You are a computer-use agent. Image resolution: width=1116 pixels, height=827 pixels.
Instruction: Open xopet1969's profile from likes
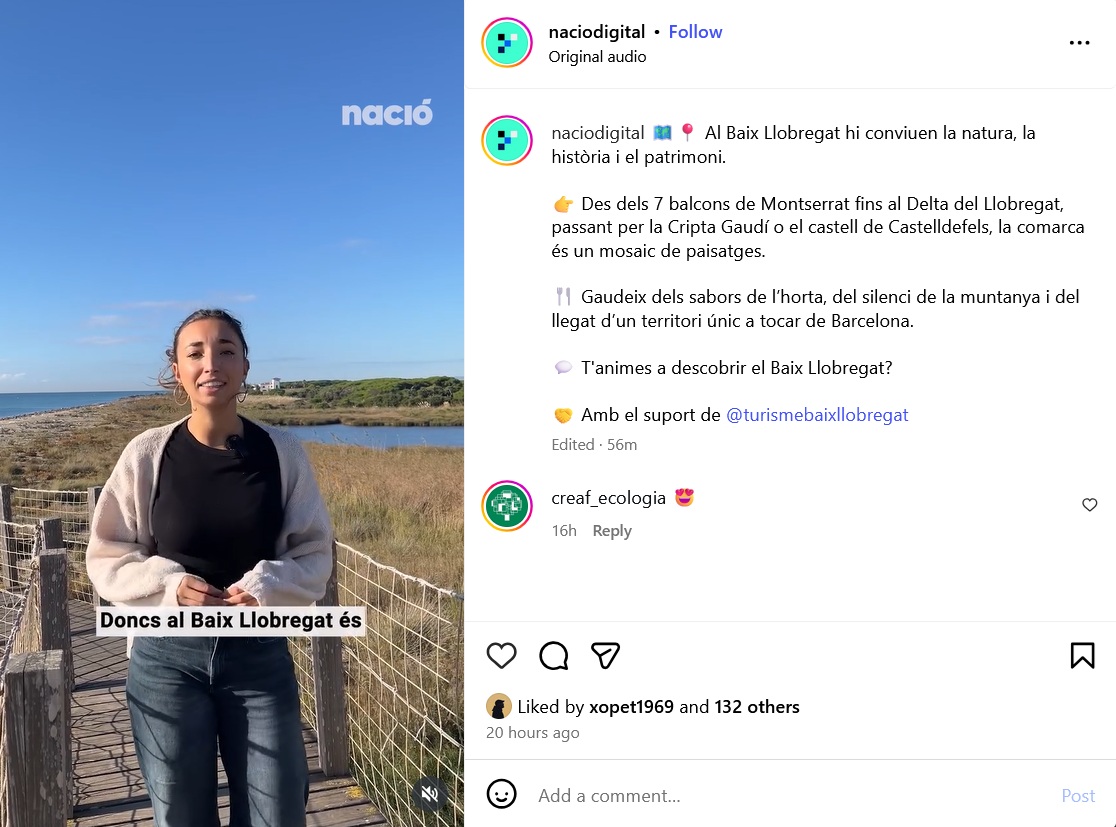[631, 707]
